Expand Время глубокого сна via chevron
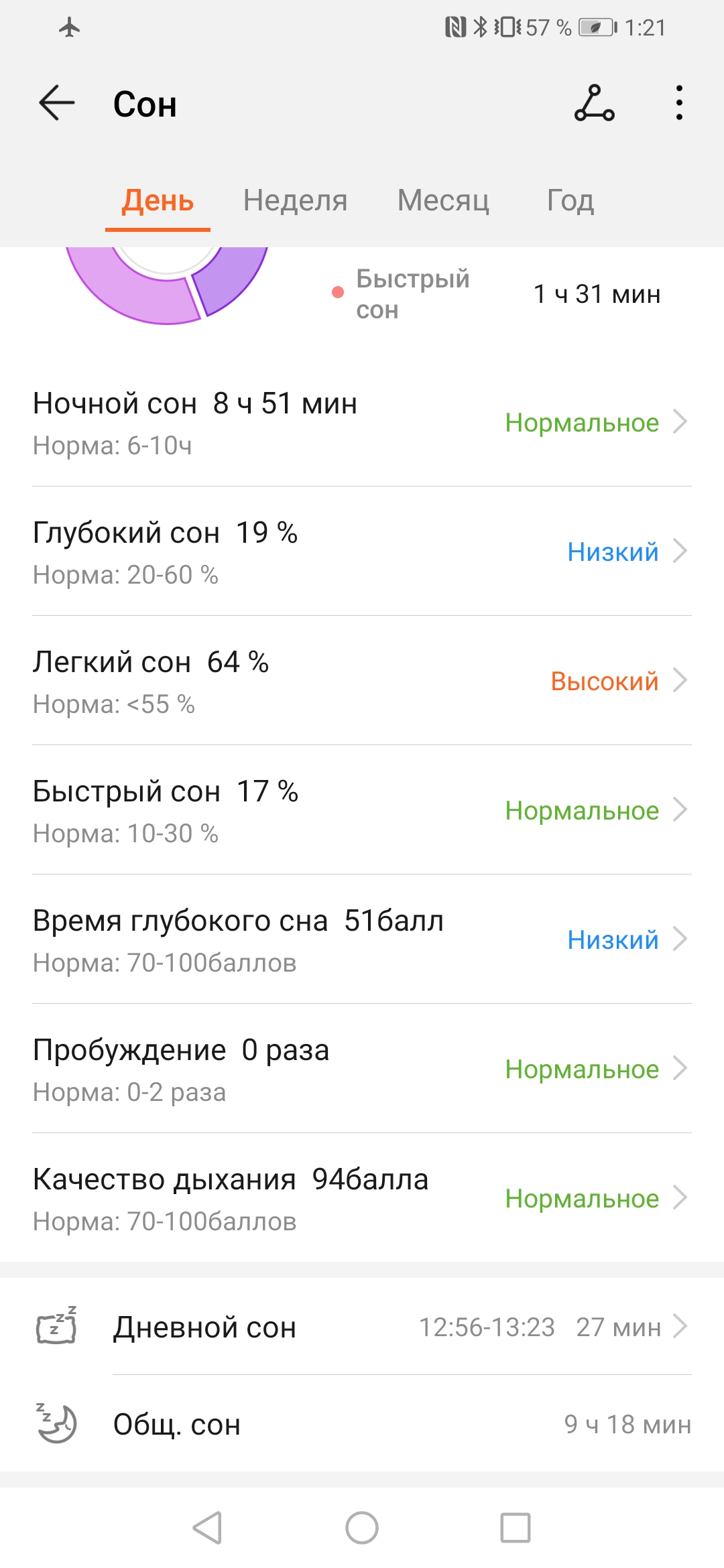This screenshot has height=1568, width=724. pyautogui.click(x=682, y=940)
